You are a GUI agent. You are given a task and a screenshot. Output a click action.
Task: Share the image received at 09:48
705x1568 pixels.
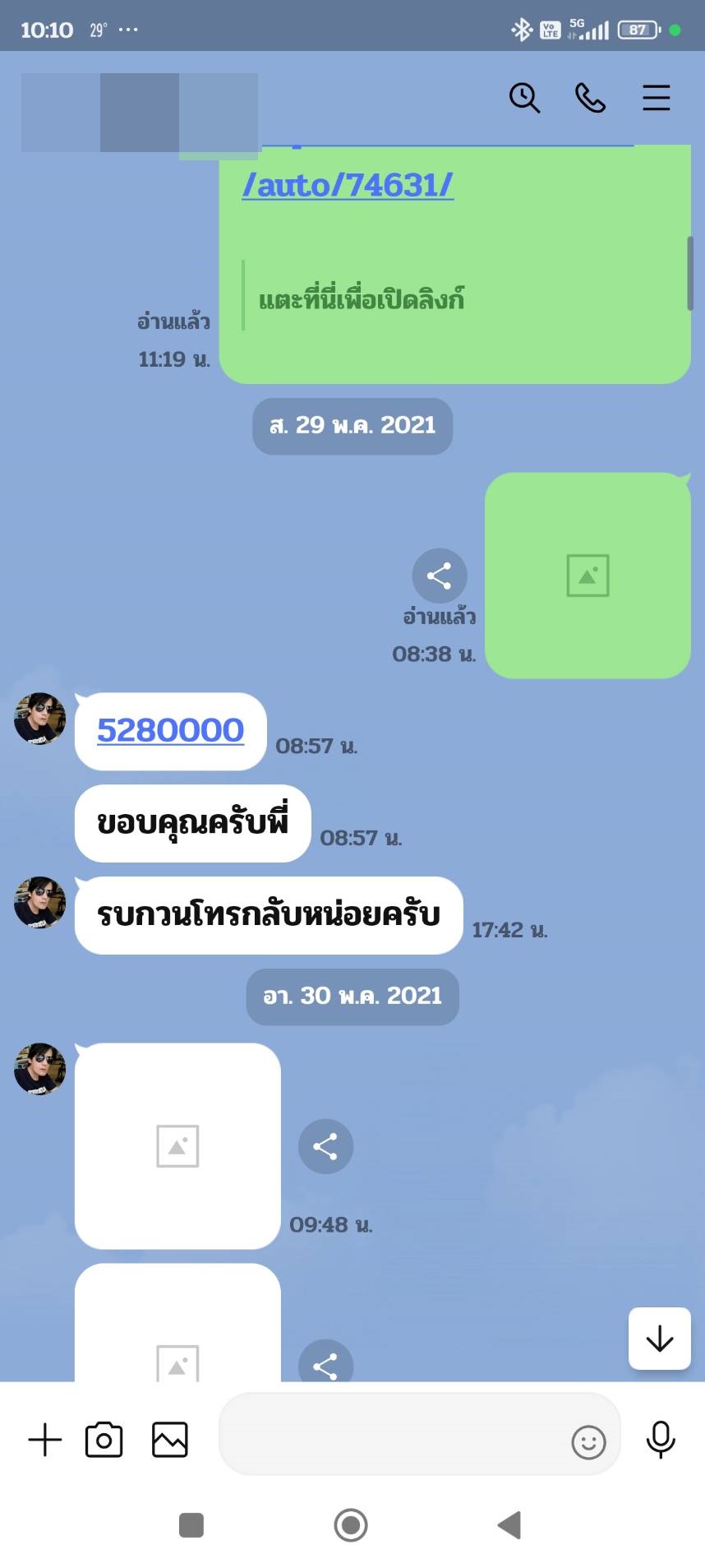pos(325,1146)
